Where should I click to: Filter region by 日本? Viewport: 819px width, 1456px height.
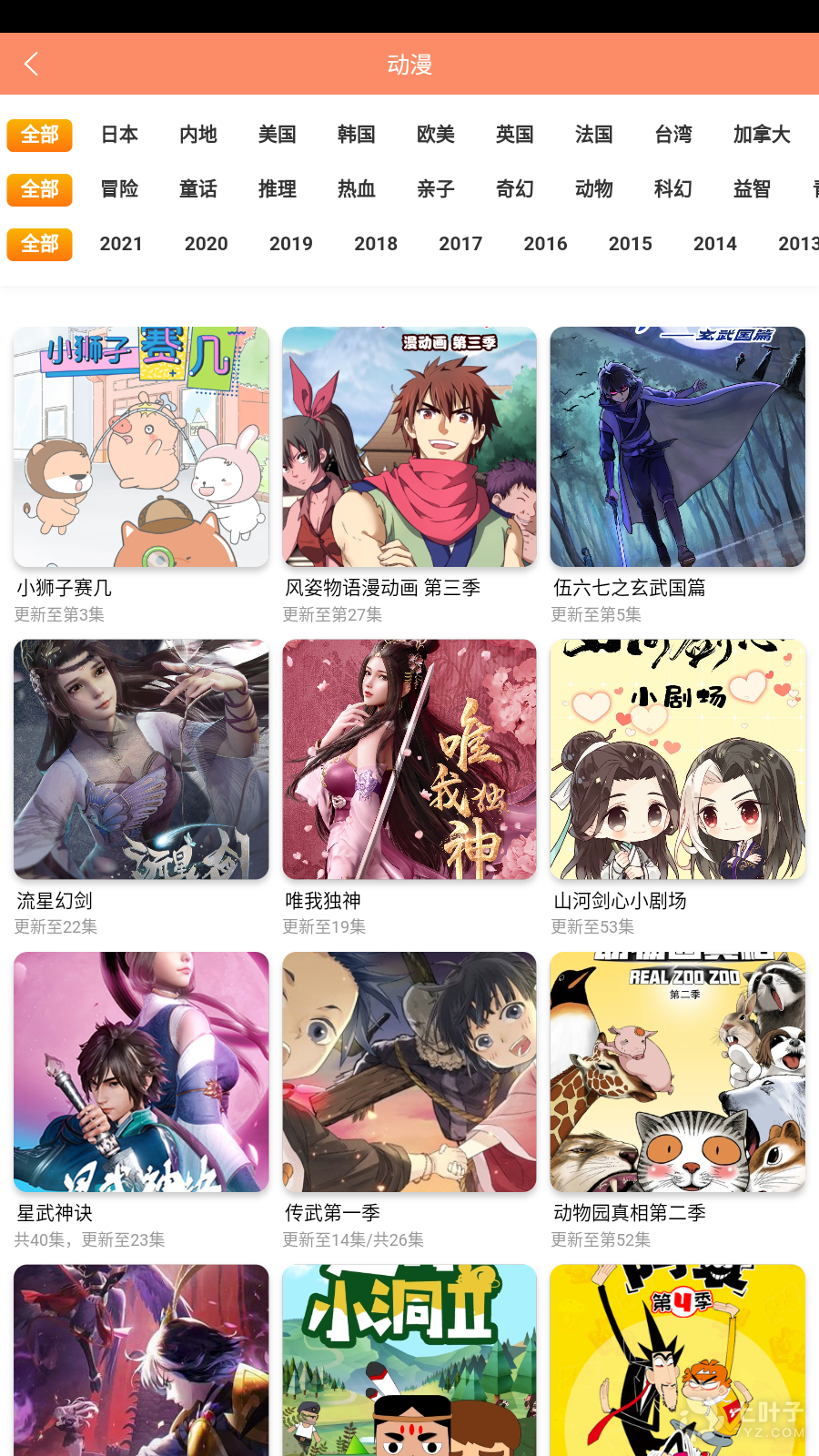point(119,135)
